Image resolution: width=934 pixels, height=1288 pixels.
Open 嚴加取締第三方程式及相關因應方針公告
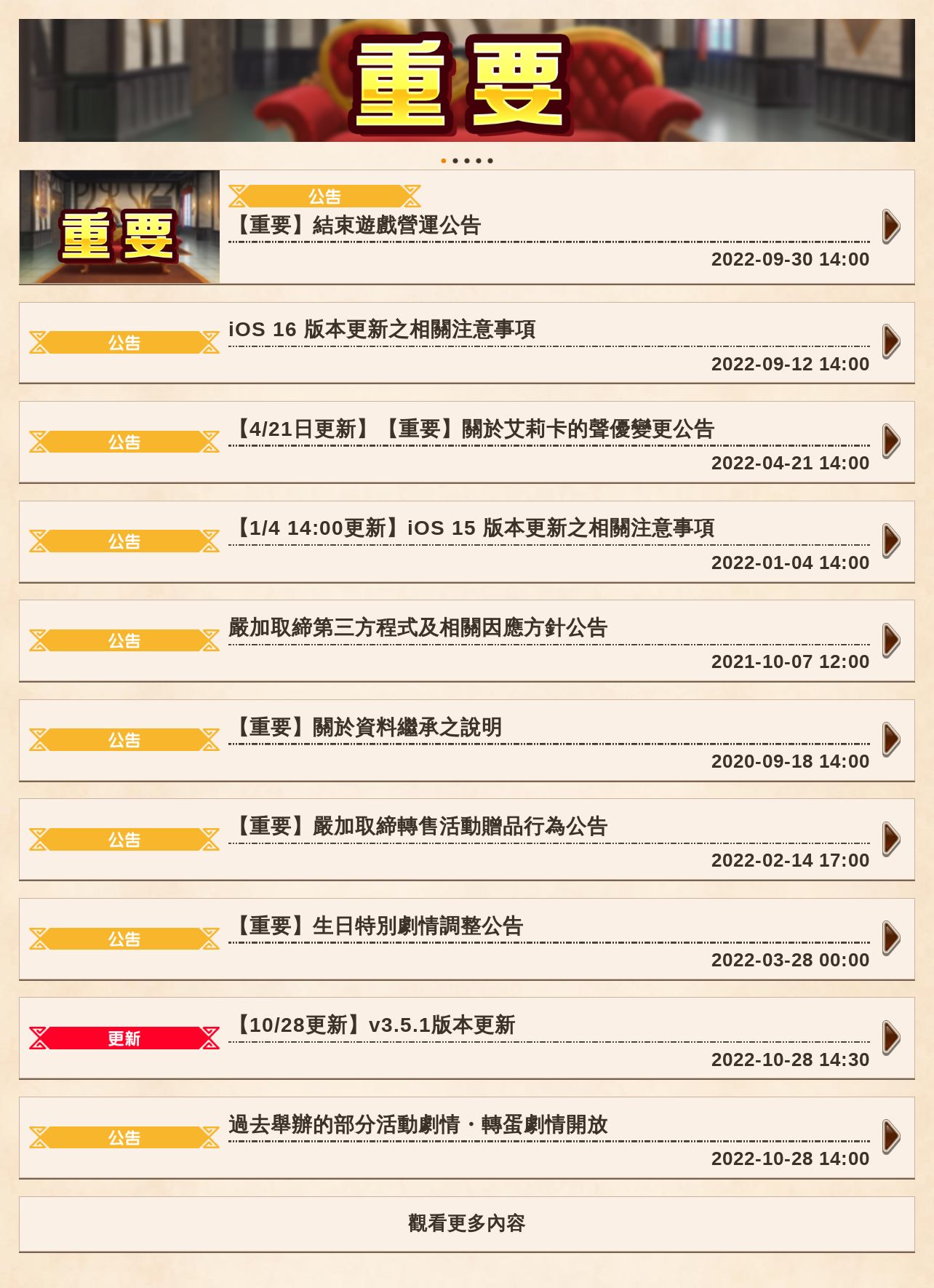[x=466, y=640]
